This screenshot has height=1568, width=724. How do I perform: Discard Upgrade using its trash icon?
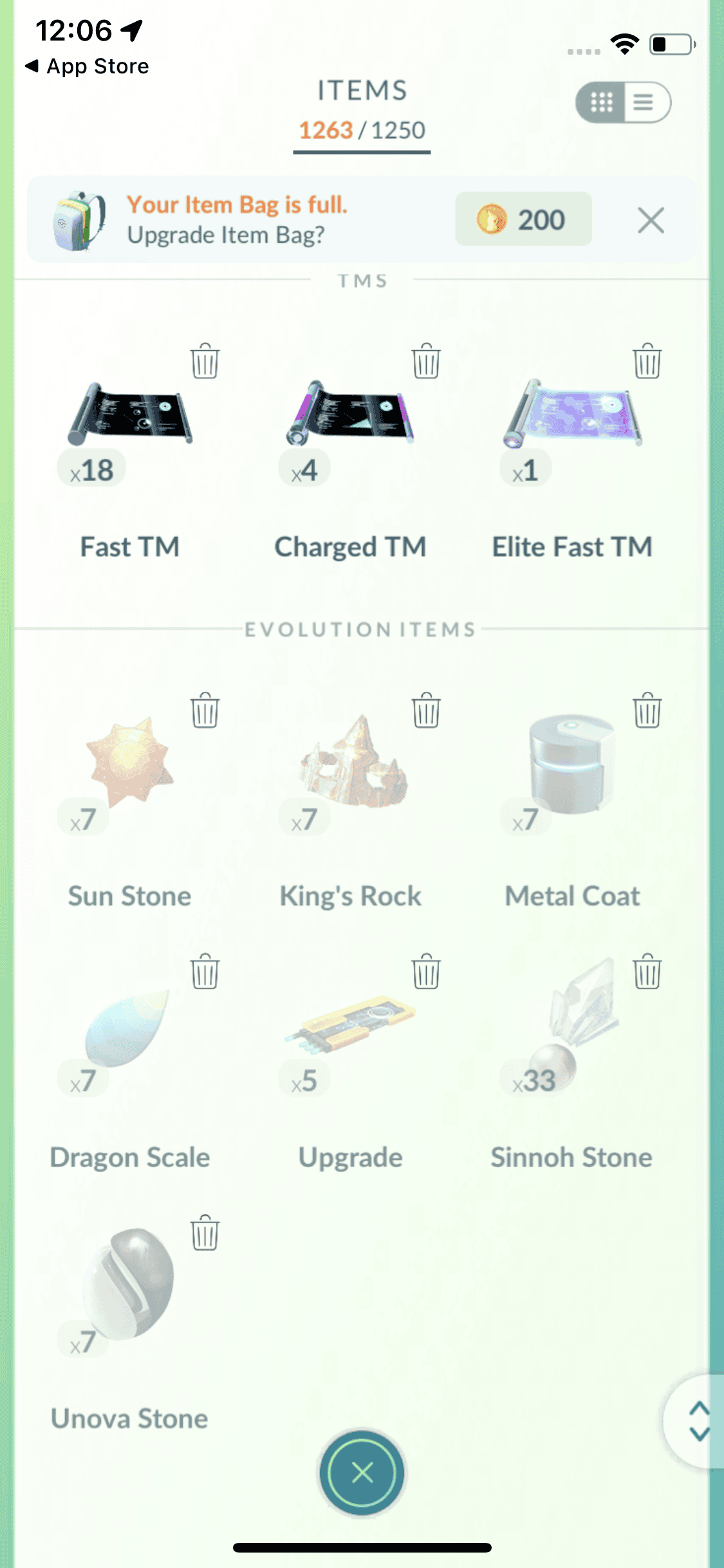click(426, 972)
